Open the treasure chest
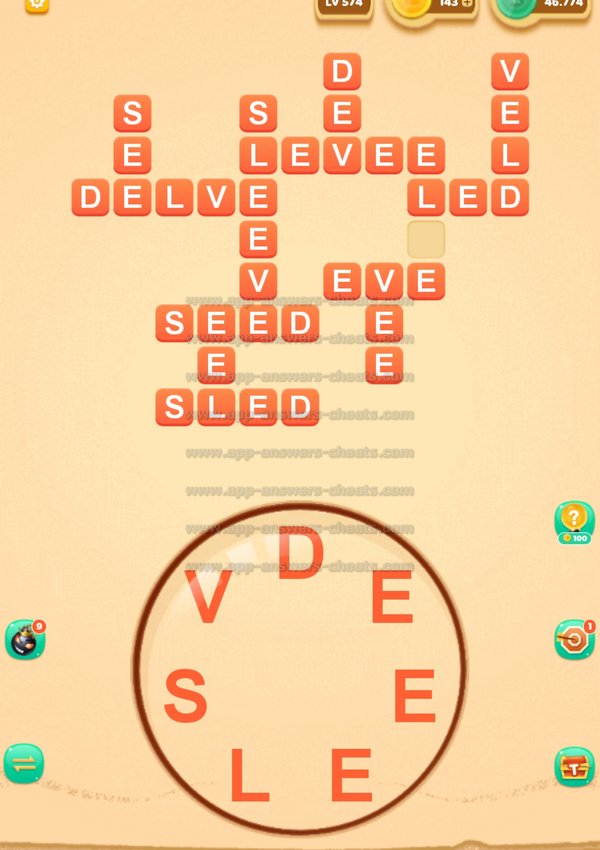The image size is (600, 850). tap(574, 766)
